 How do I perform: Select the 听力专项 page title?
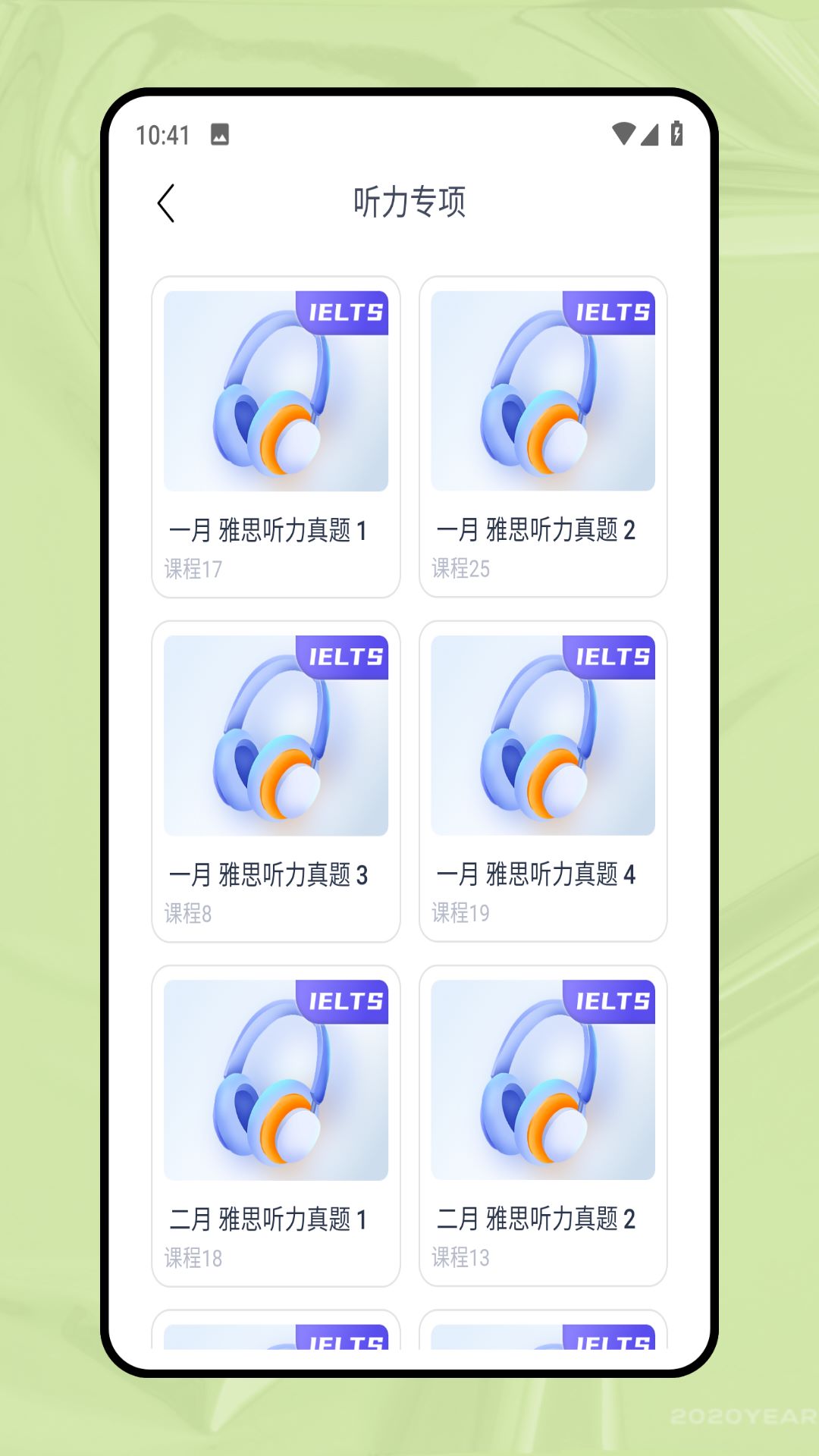[x=409, y=202]
